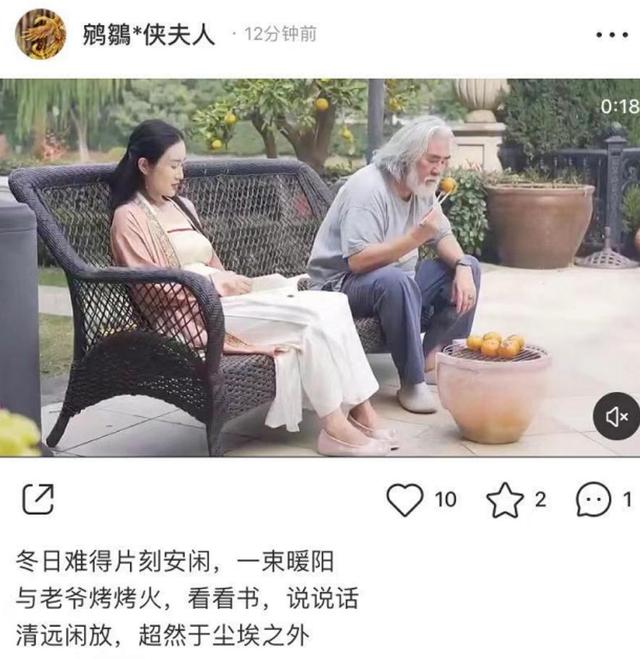Open the comments bubble
Screen dimensions: 640x659
[594, 499]
